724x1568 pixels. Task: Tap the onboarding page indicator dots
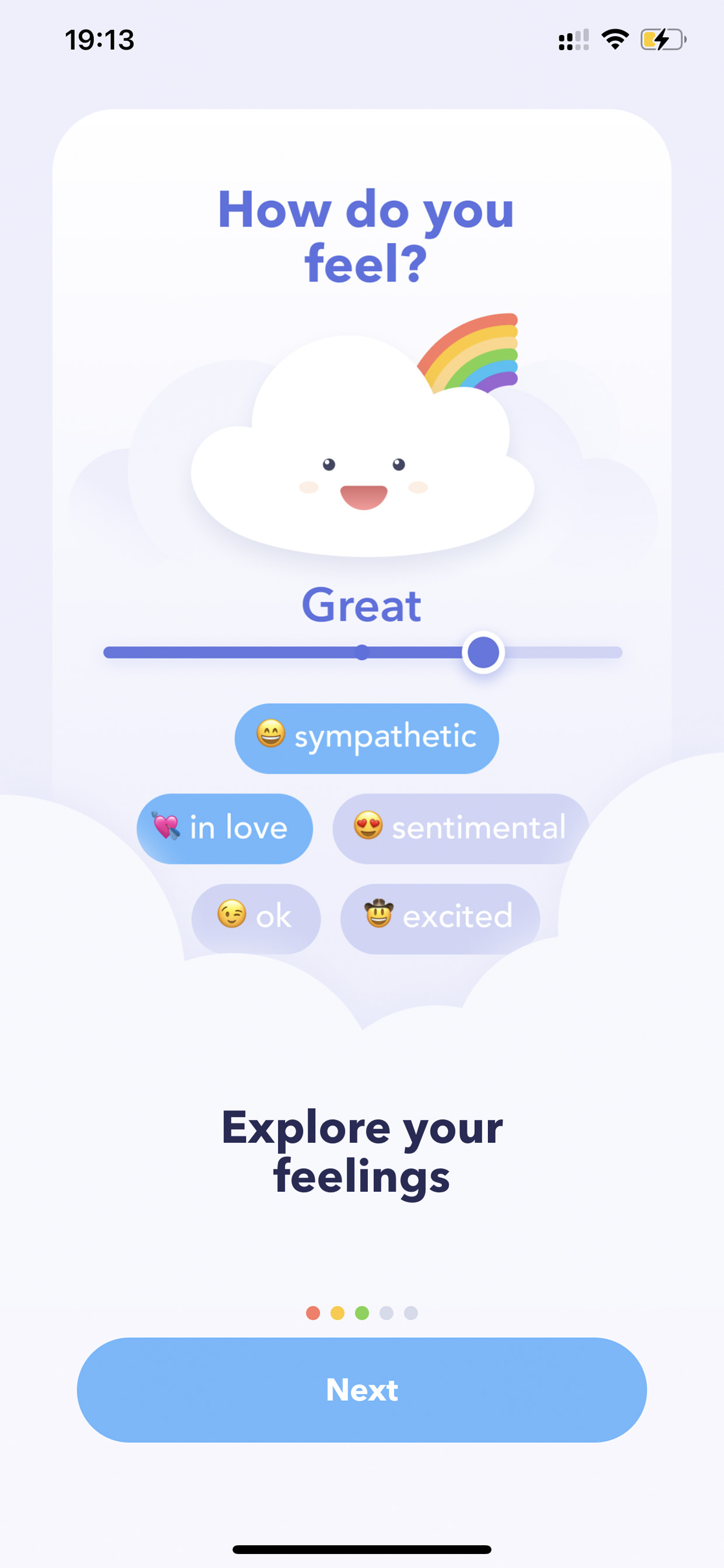click(361, 1313)
